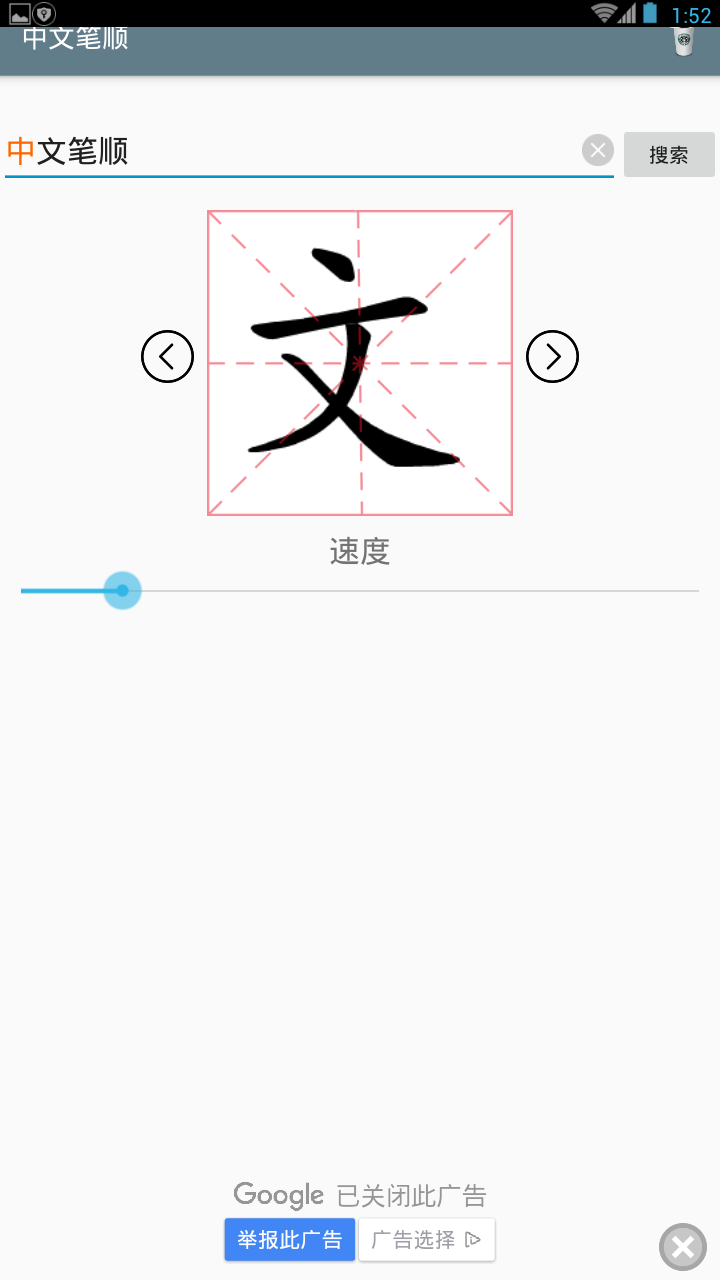The height and width of the screenshot is (1280, 720).
Task: Report this ad via 举报此广告
Action: point(290,1240)
